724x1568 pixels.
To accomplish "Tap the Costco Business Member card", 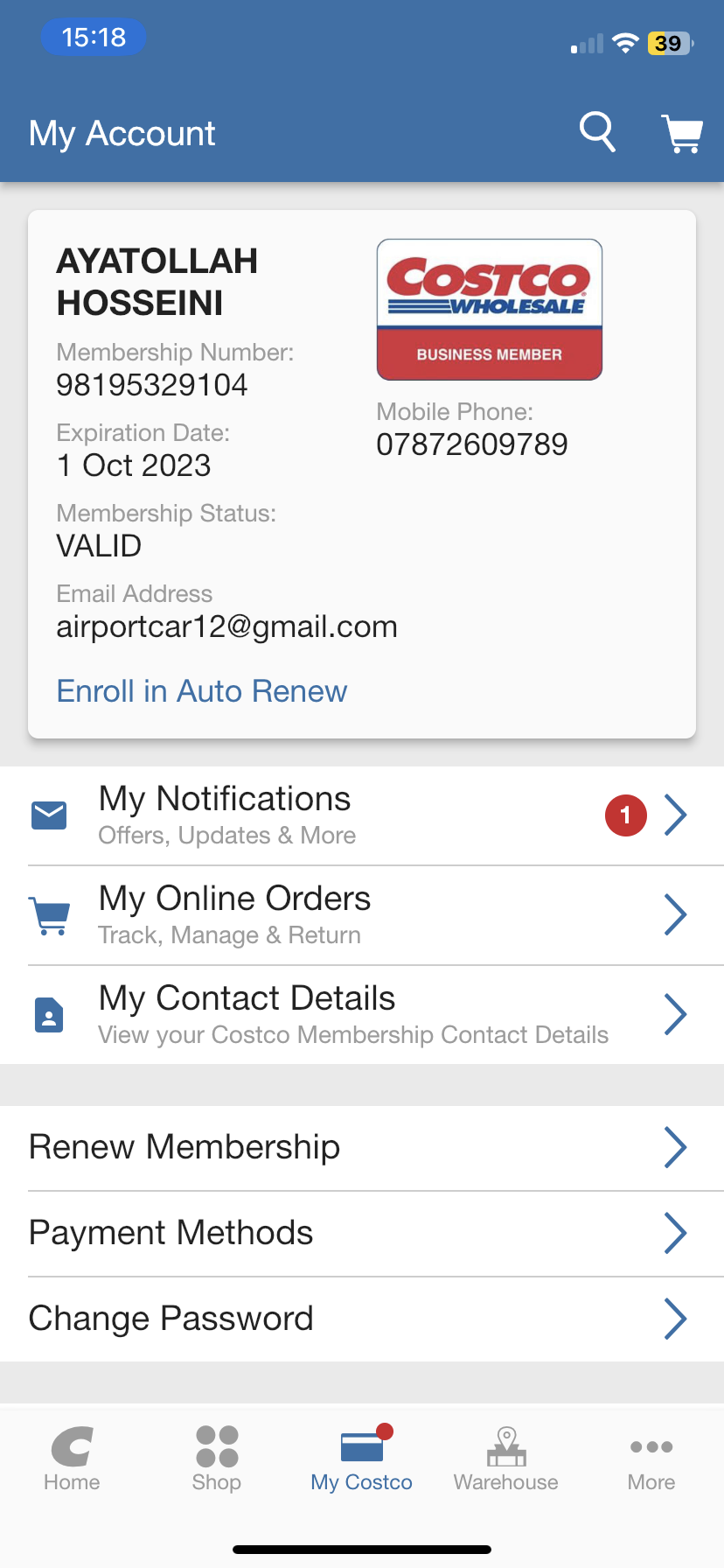I will (490, 310).
